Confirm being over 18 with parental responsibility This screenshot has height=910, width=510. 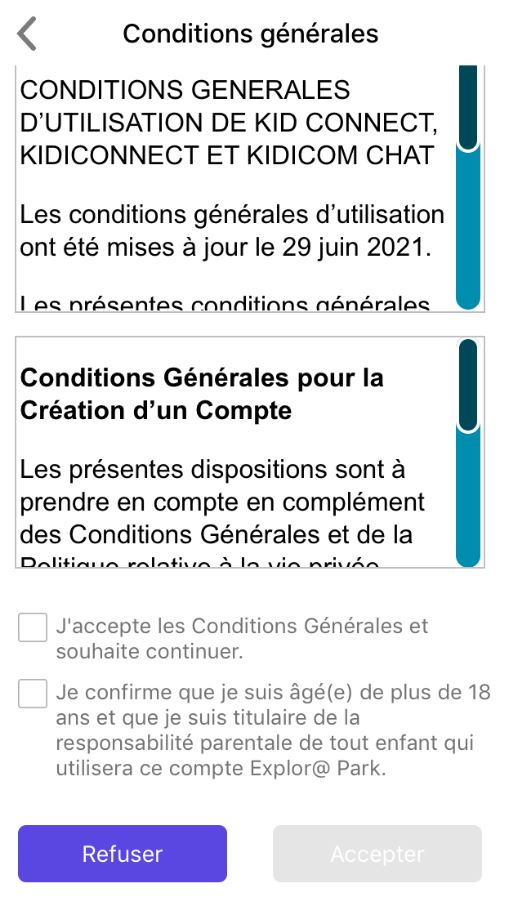coord(32,694)
